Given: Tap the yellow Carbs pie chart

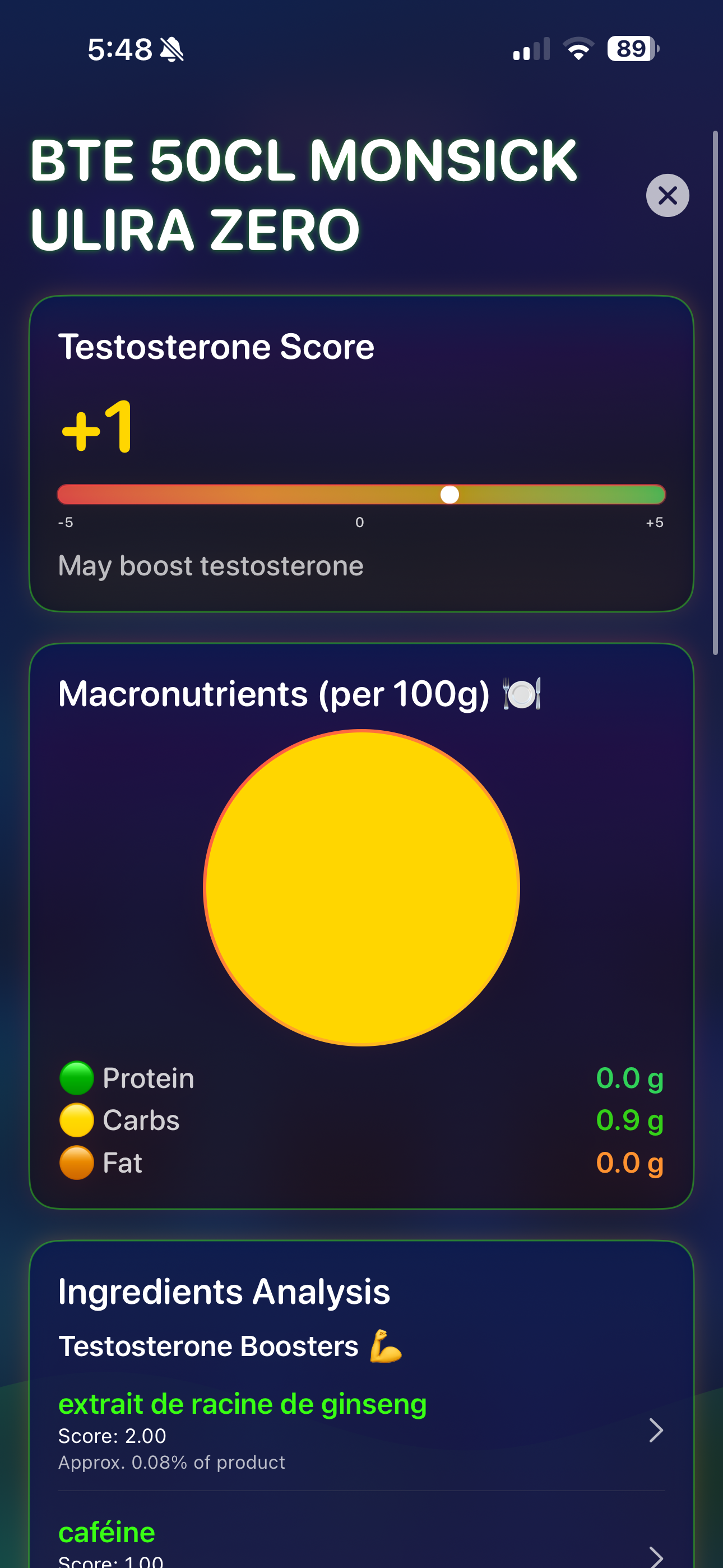Looking at the screenshot, I should coord(361,889).
